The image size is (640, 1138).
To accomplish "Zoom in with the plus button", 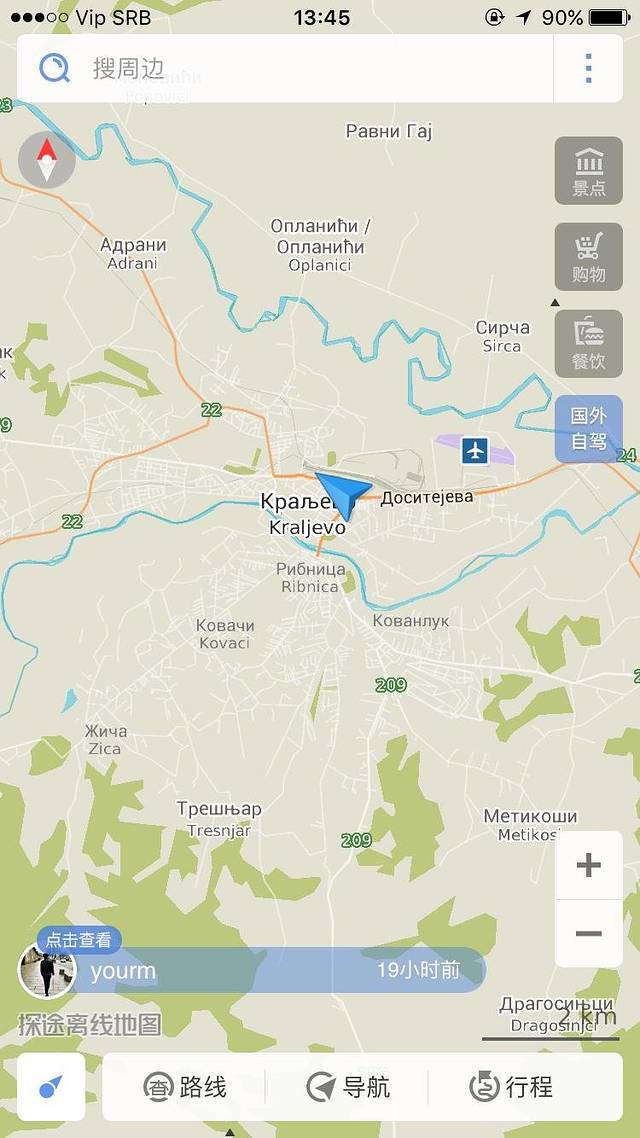I will point(588,865).
